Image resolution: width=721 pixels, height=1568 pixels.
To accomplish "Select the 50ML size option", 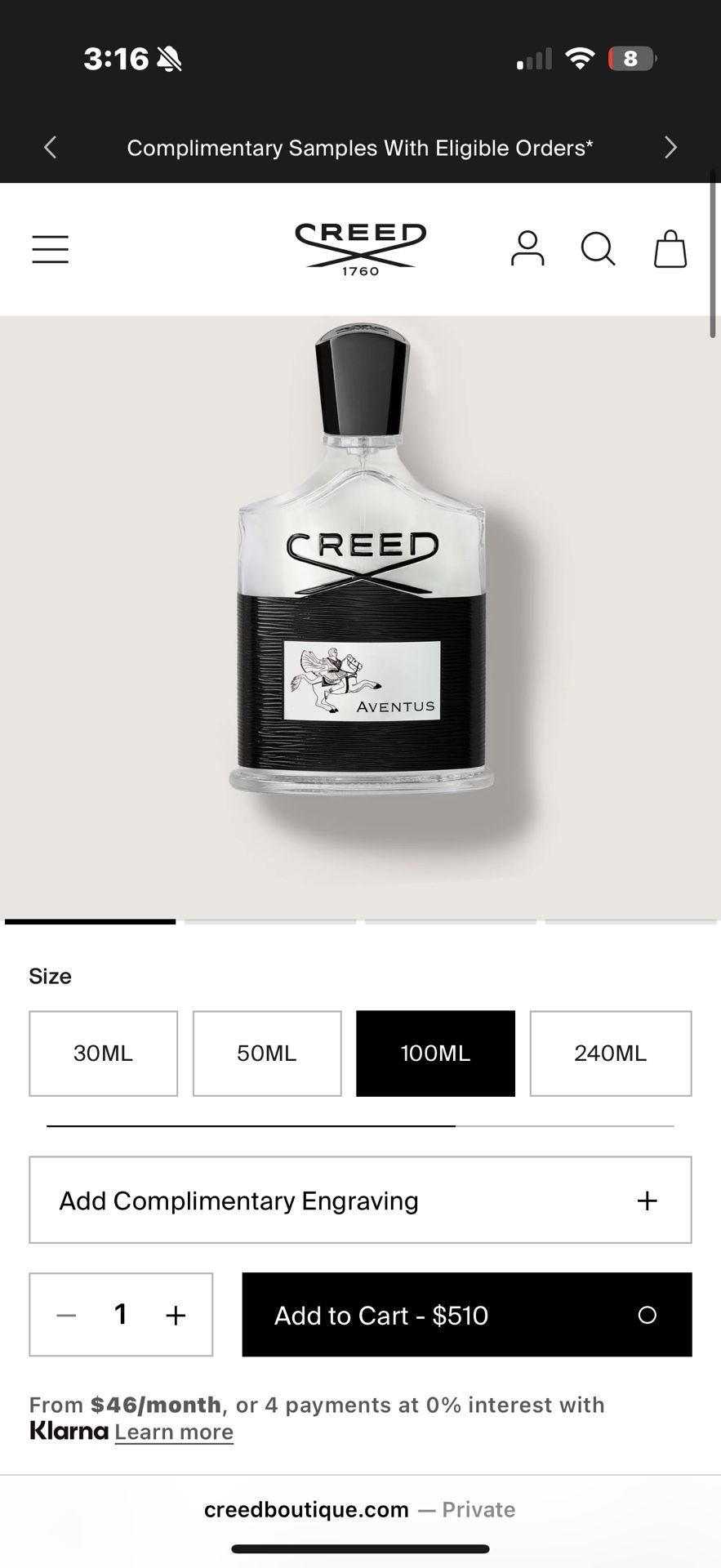I will 267,1053.
